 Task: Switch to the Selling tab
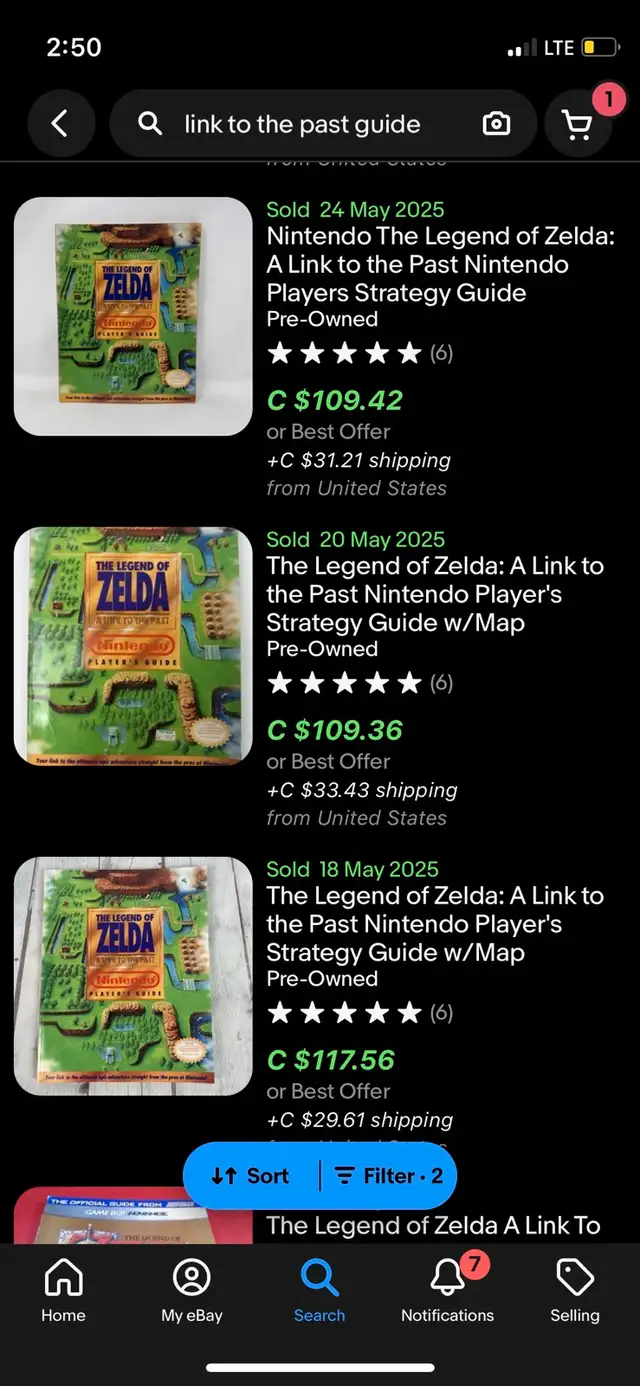tap(575, 1290)
